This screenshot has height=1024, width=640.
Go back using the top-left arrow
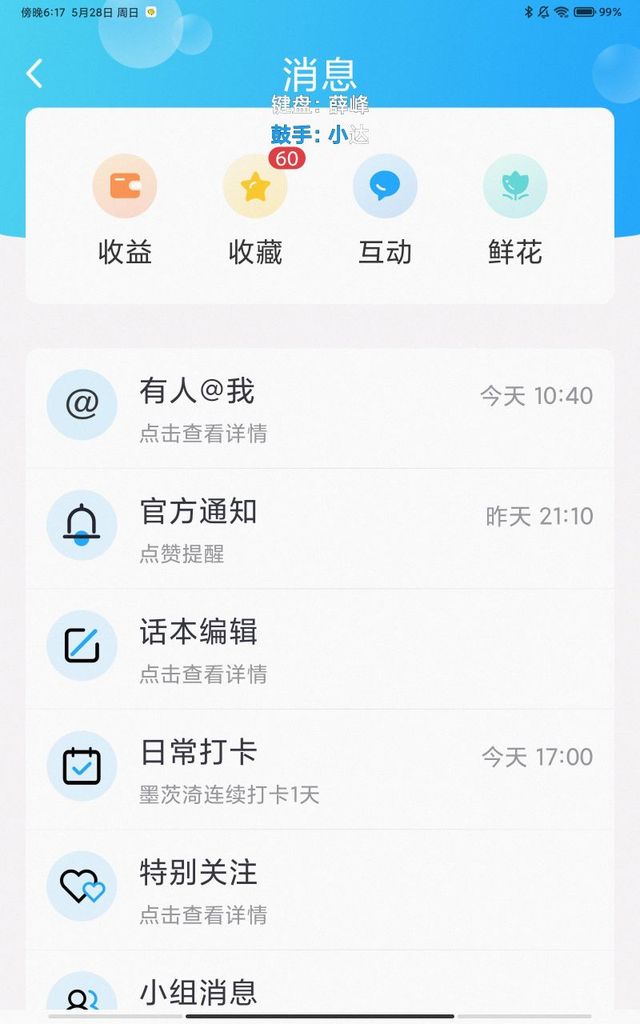[x=35, y=73]
